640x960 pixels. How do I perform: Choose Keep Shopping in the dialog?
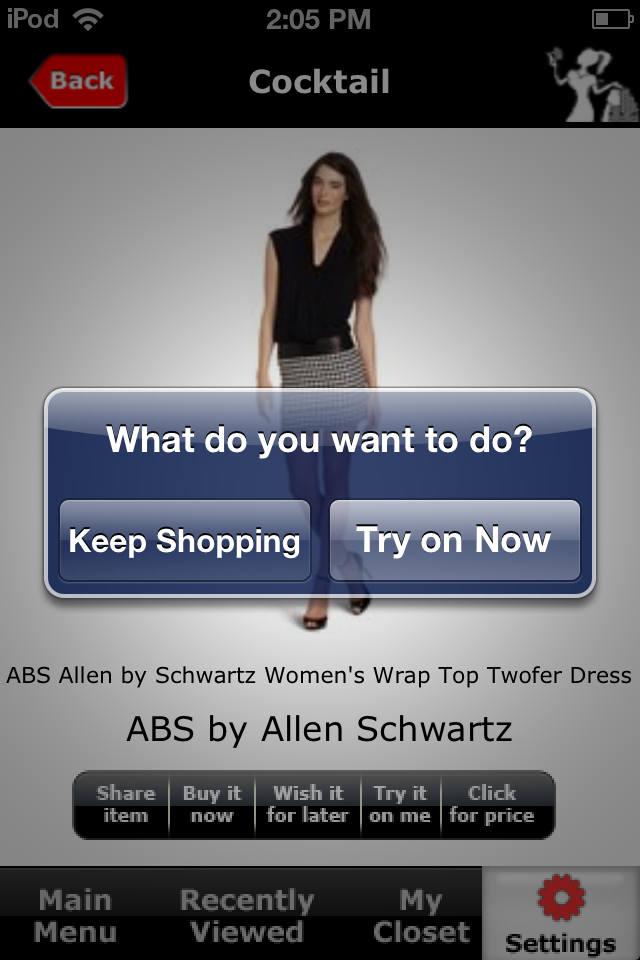[x=185, y=541]
